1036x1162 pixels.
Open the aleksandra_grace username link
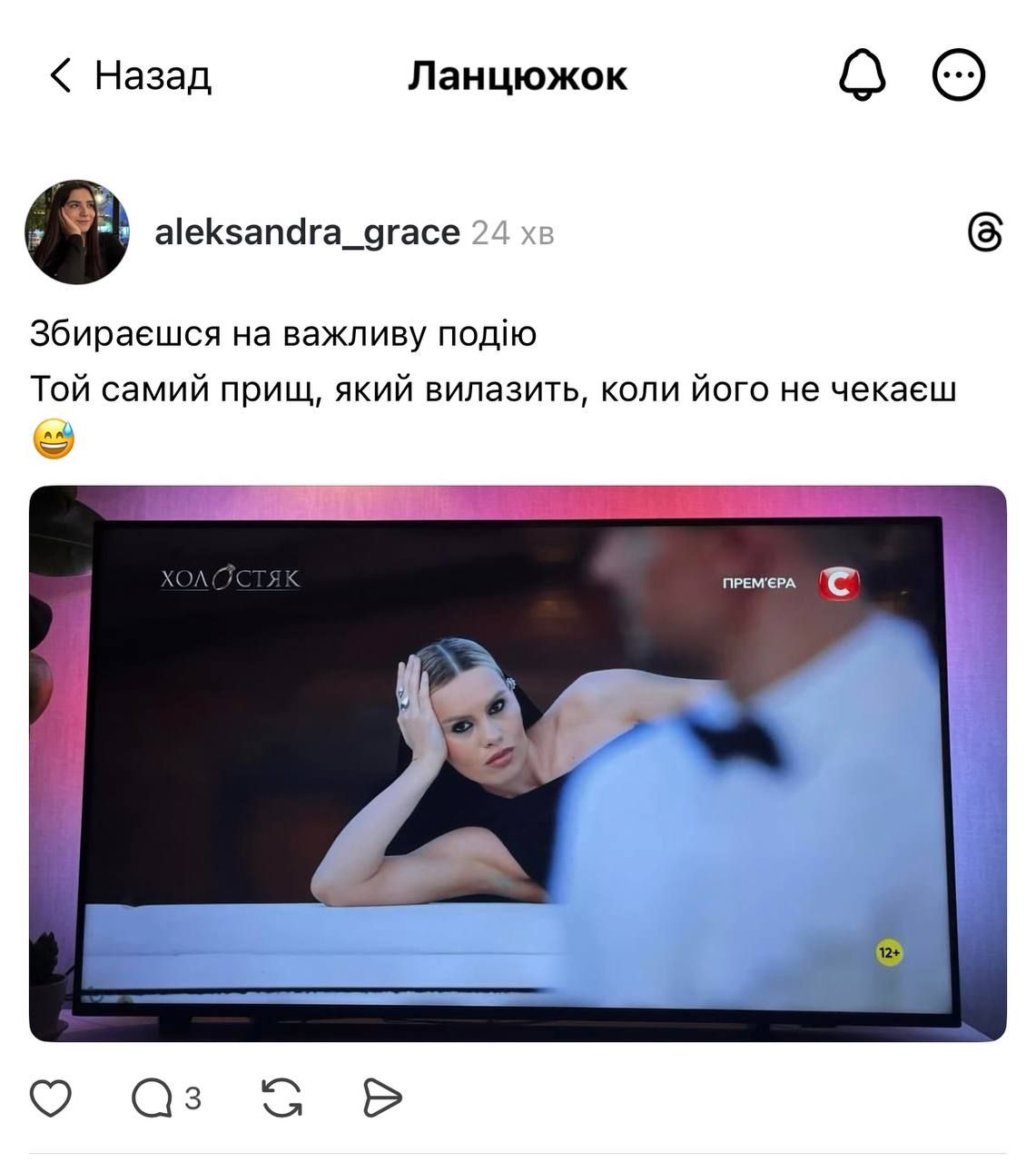[307, 233]
